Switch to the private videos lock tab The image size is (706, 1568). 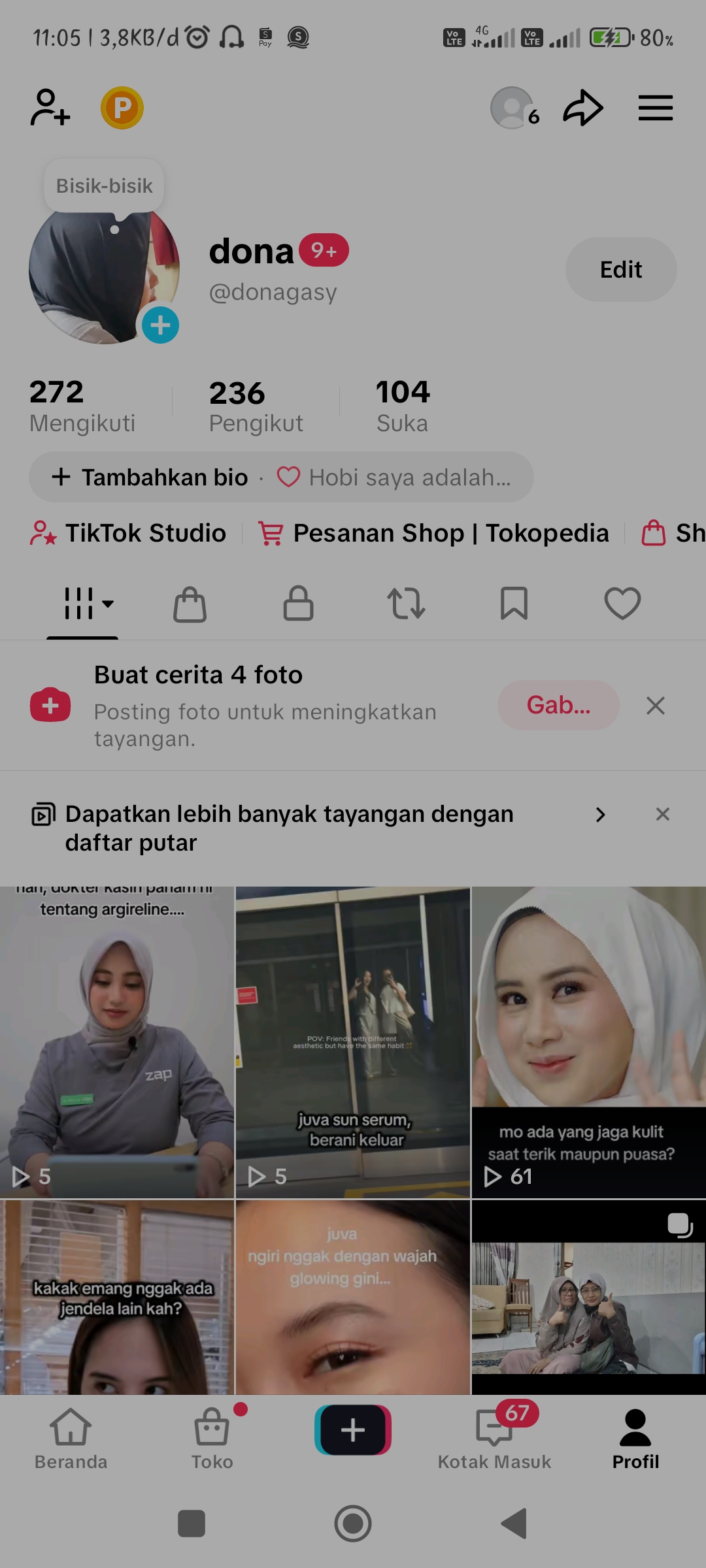tap(298, 603)
